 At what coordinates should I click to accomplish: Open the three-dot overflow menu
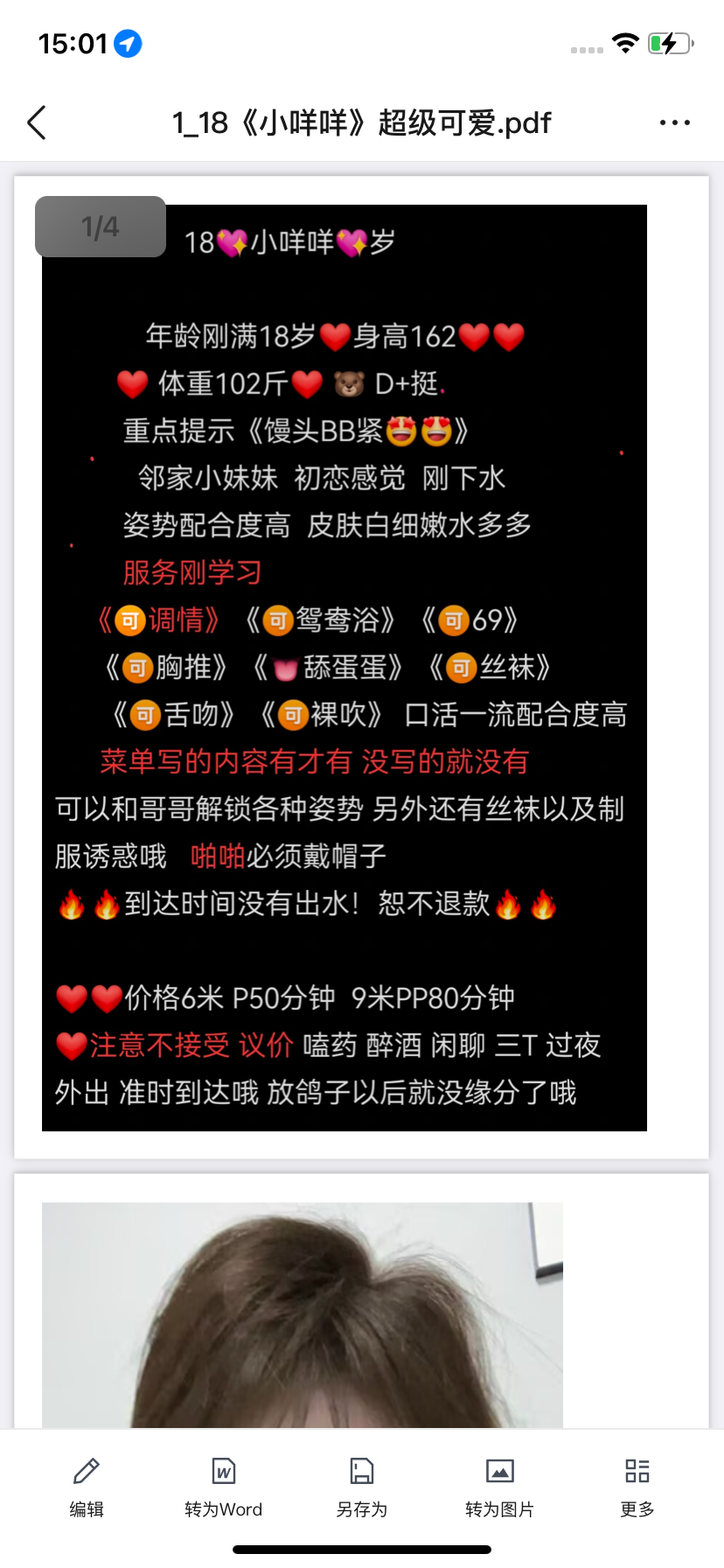point(674,123)
